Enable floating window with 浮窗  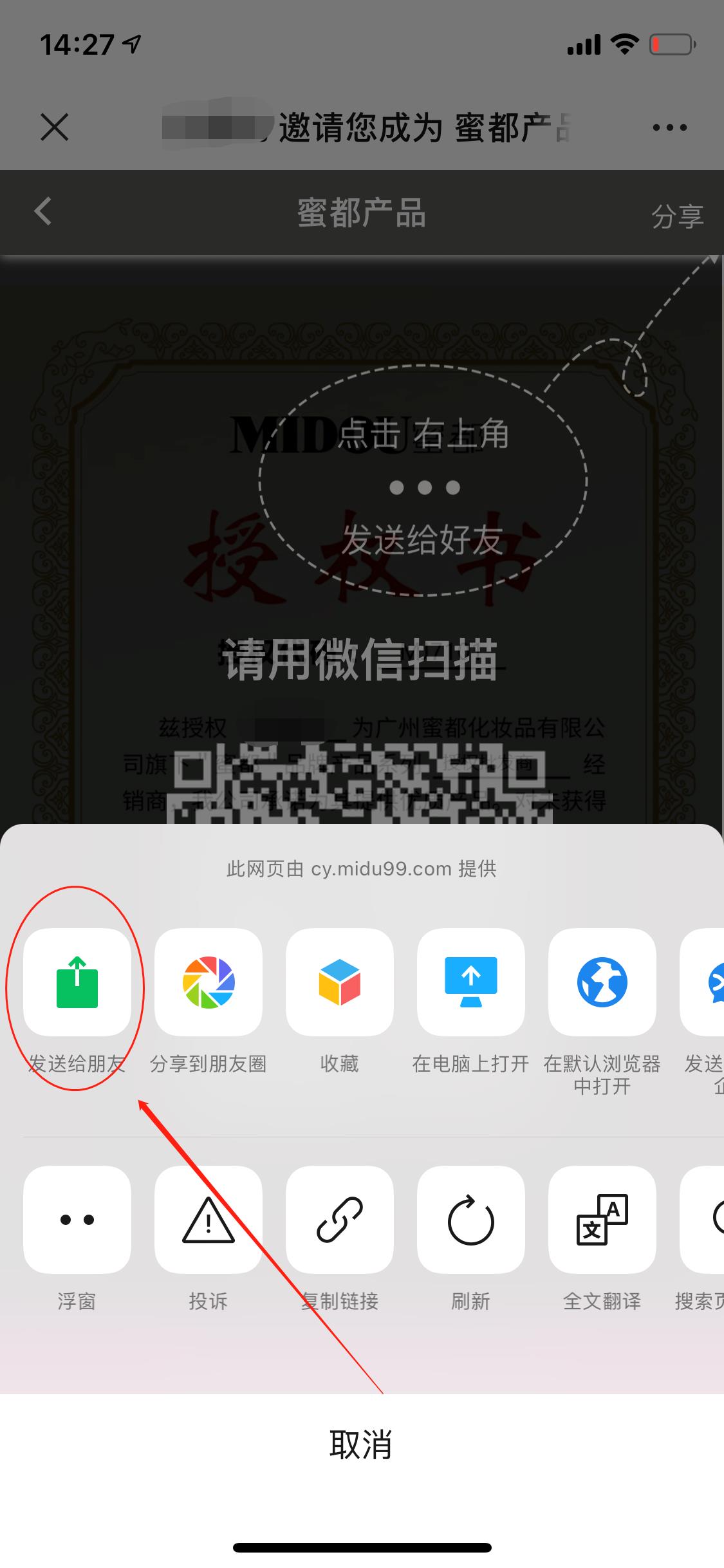(x=77, y=1220)
